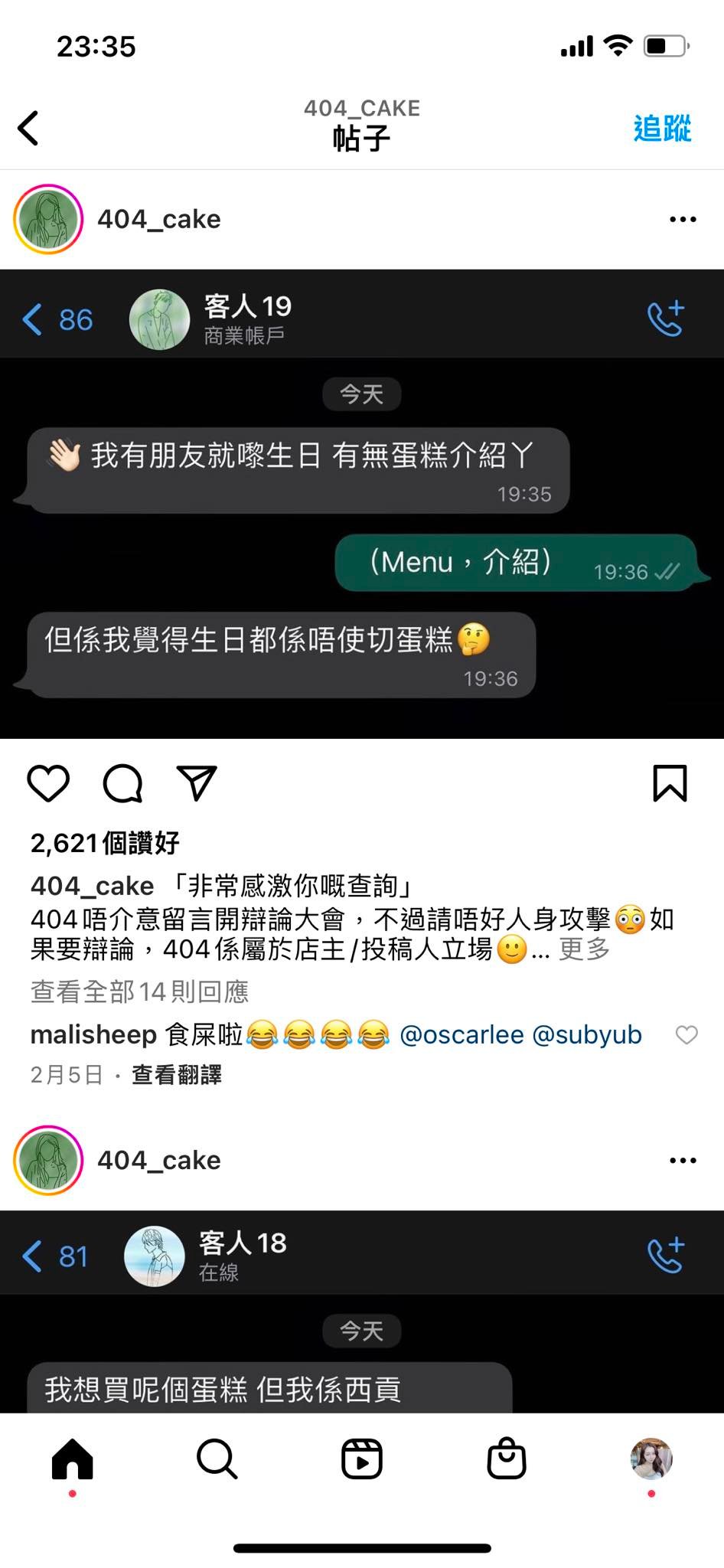The image size is (724, 1568).
Task: Open the @subyub mention
Action: [x=586, y=1034]
